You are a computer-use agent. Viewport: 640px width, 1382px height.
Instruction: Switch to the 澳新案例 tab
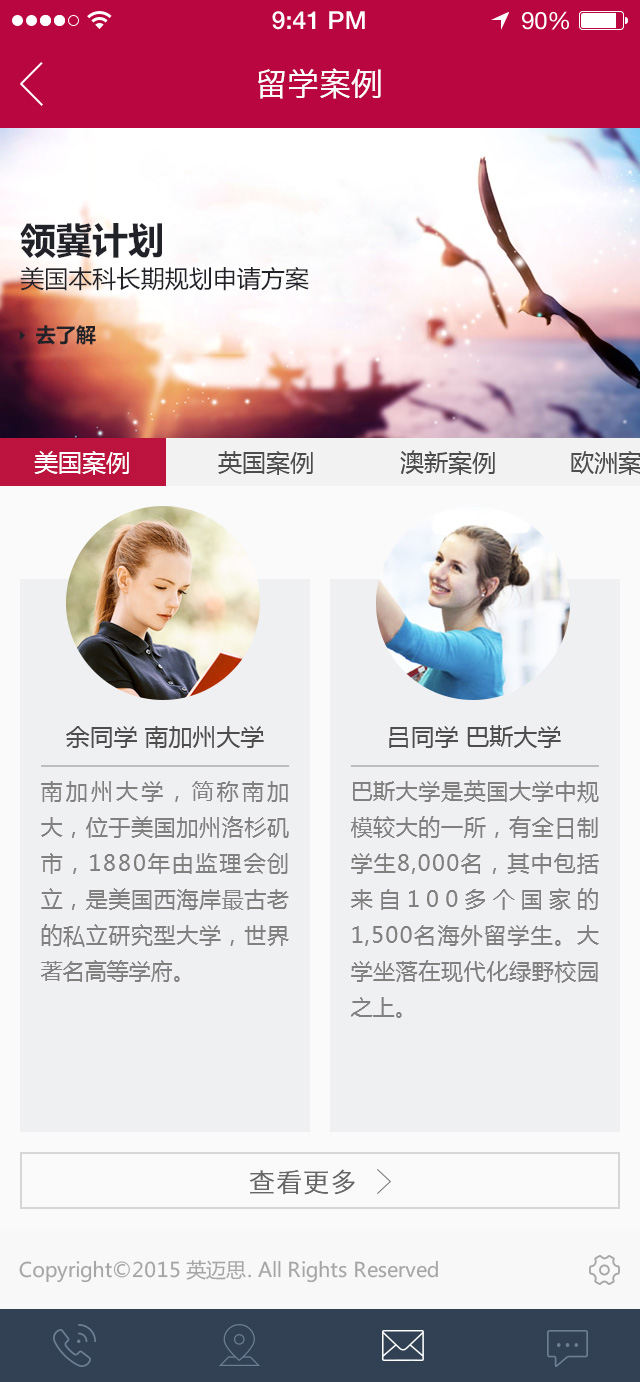[448, 463]
